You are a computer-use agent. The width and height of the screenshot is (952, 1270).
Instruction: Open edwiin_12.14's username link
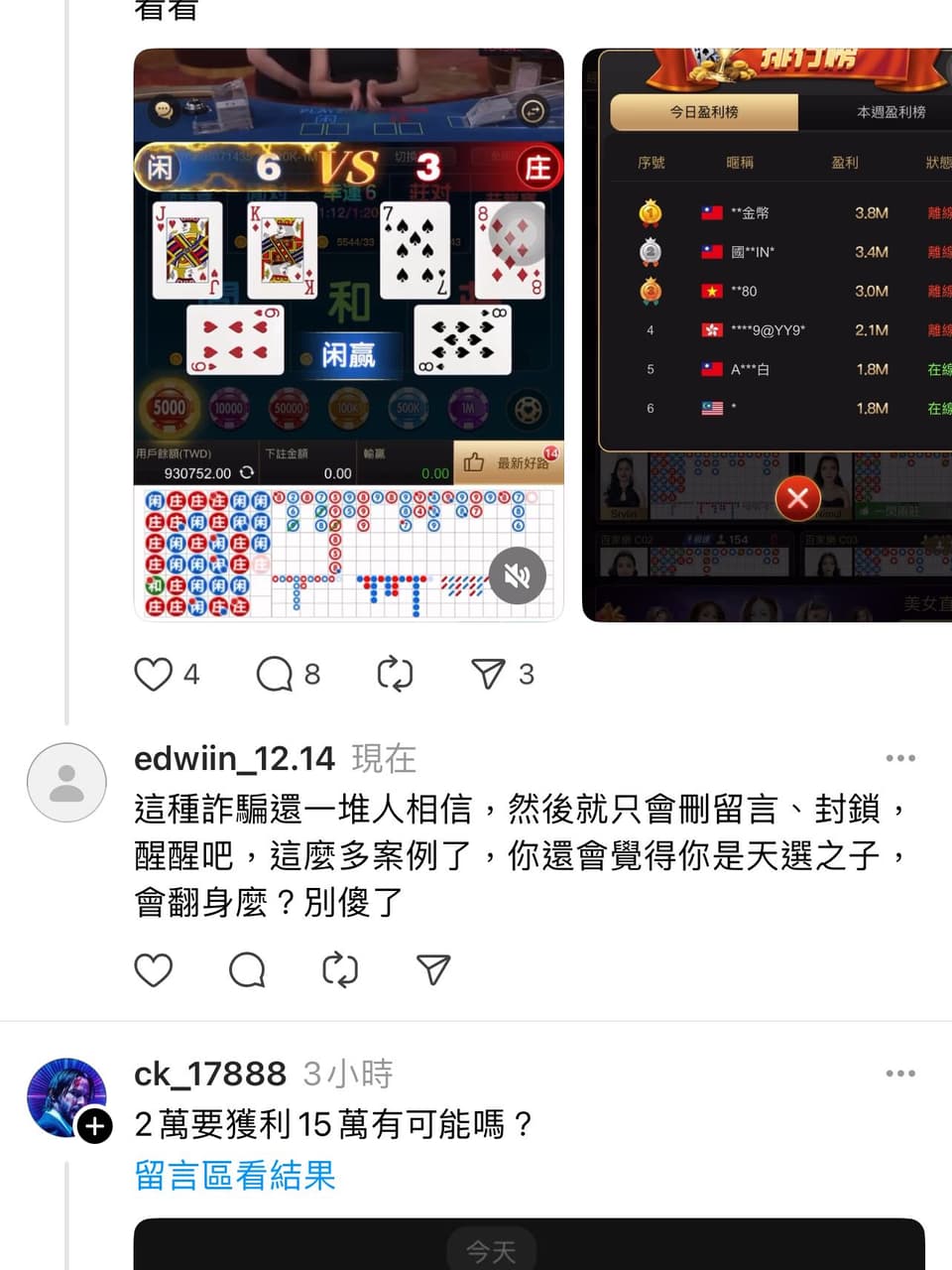(x=235, y=759)
